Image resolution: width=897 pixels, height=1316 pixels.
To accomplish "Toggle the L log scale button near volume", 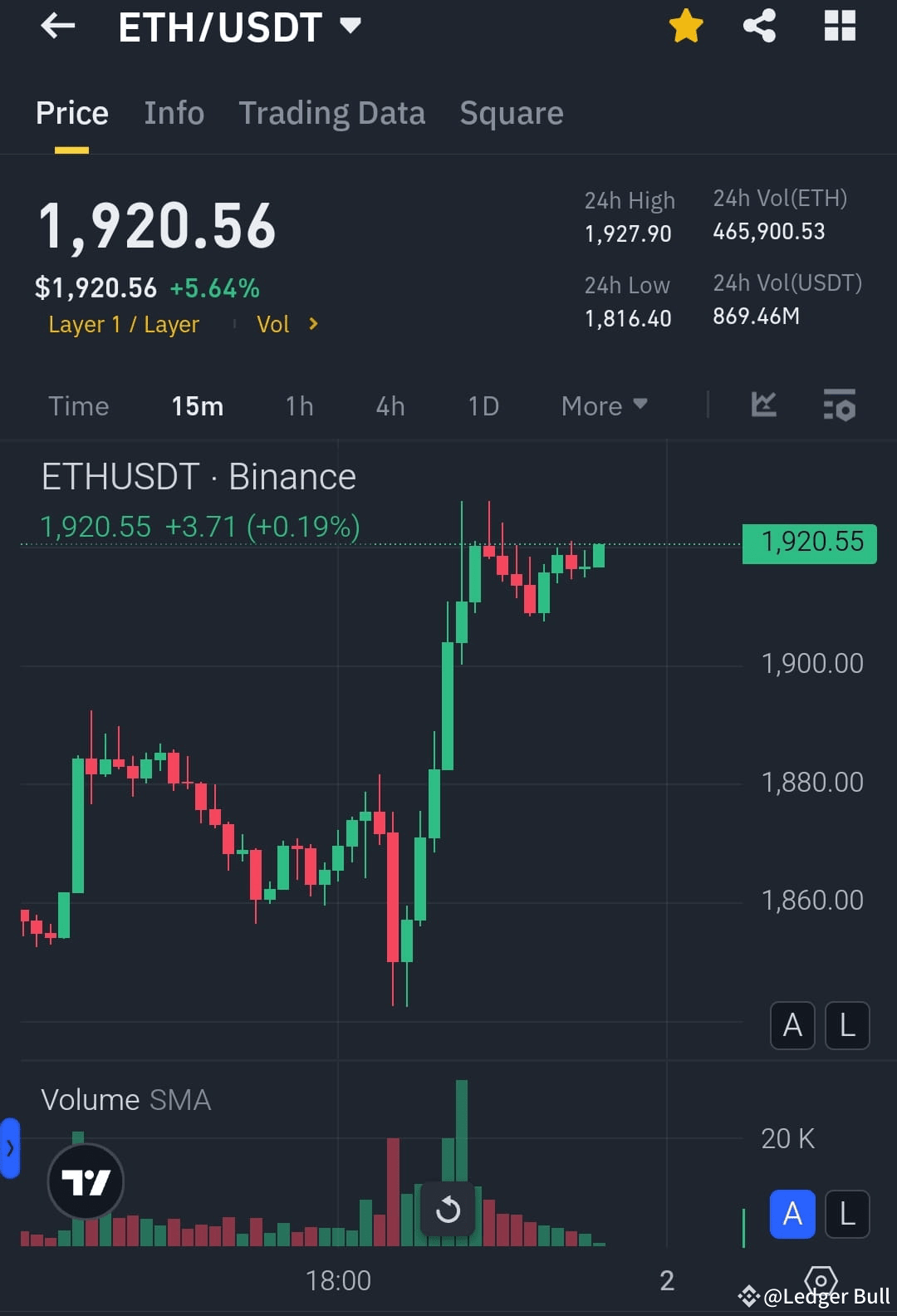I will click(847, 1214).
